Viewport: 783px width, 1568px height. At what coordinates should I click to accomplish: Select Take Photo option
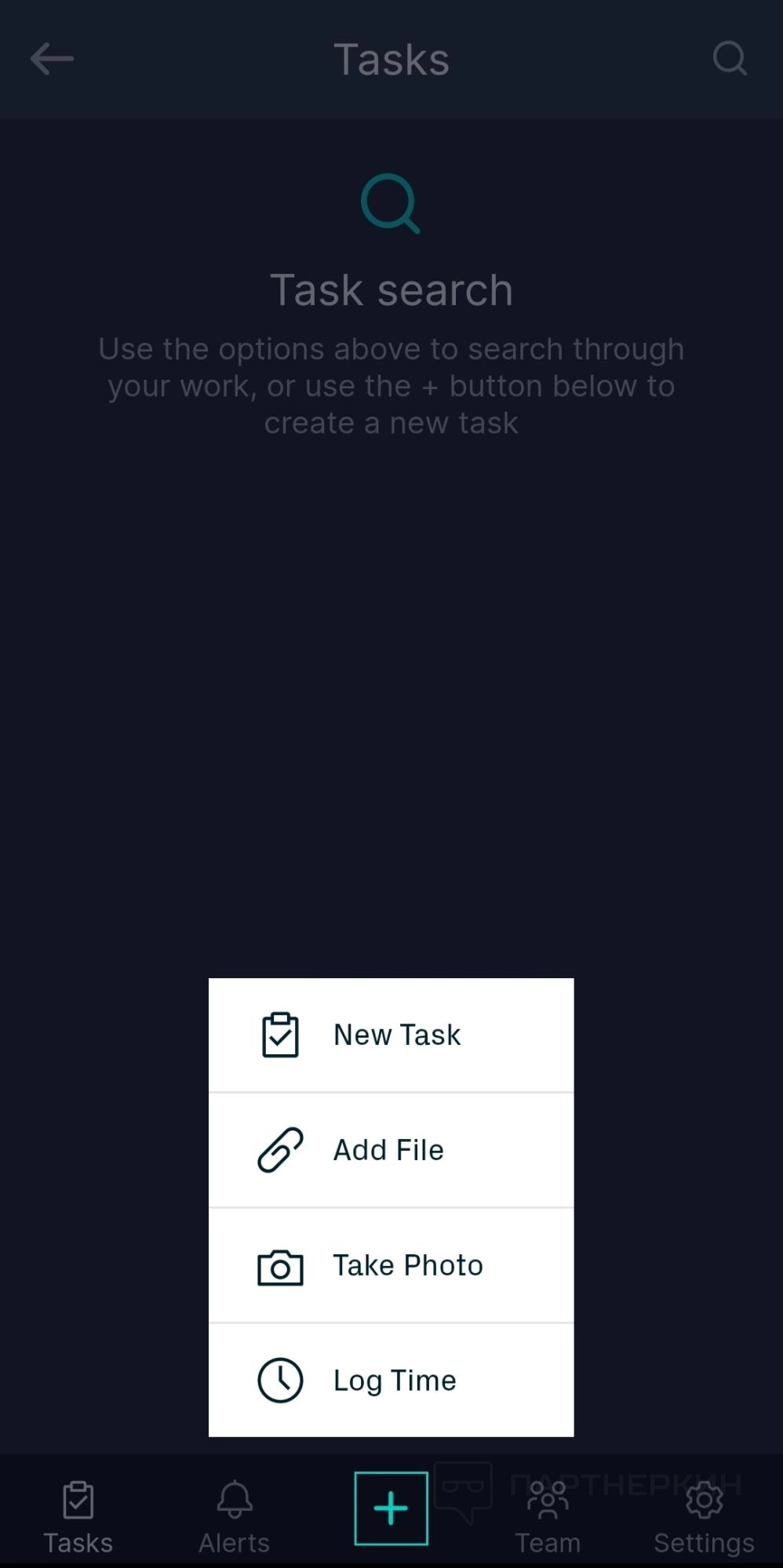391,1265
